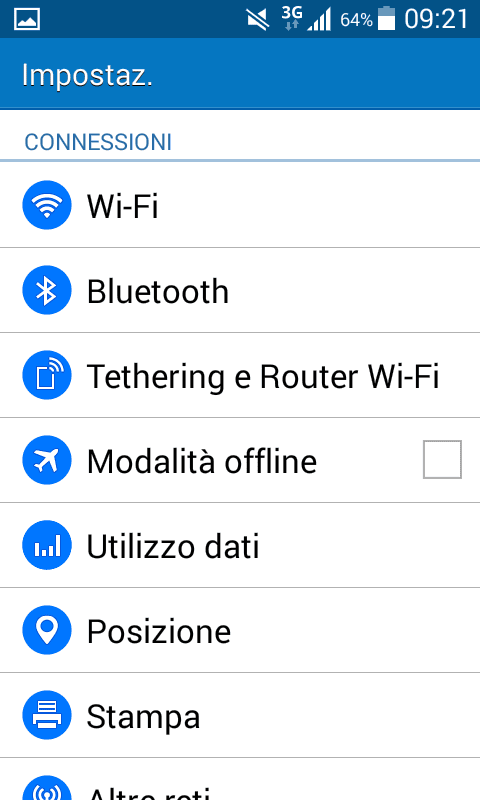Enable the Modalità offline checkbox
This screenshot has height=800, width=480.
(442, 460)
